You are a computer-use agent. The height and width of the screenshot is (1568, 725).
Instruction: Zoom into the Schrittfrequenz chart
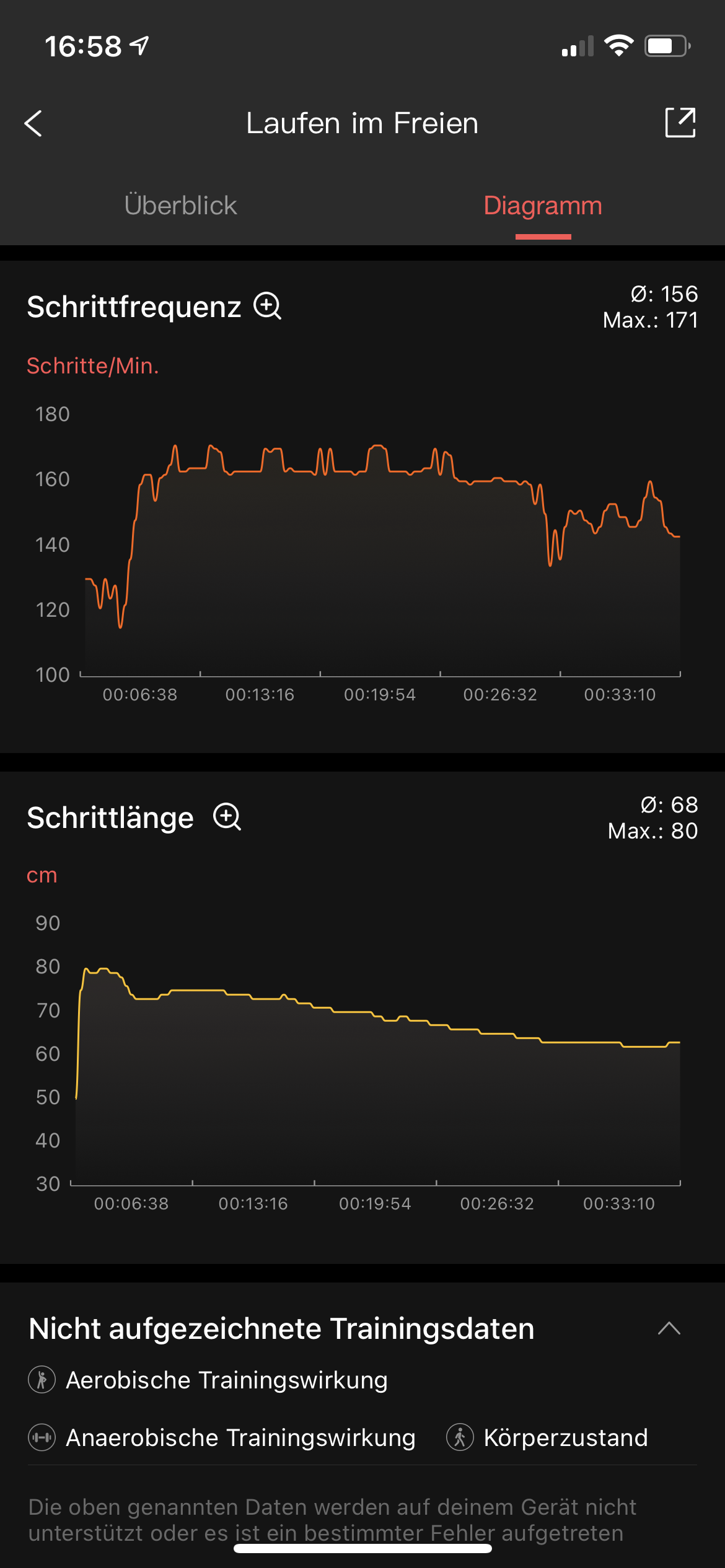(268, 307)
